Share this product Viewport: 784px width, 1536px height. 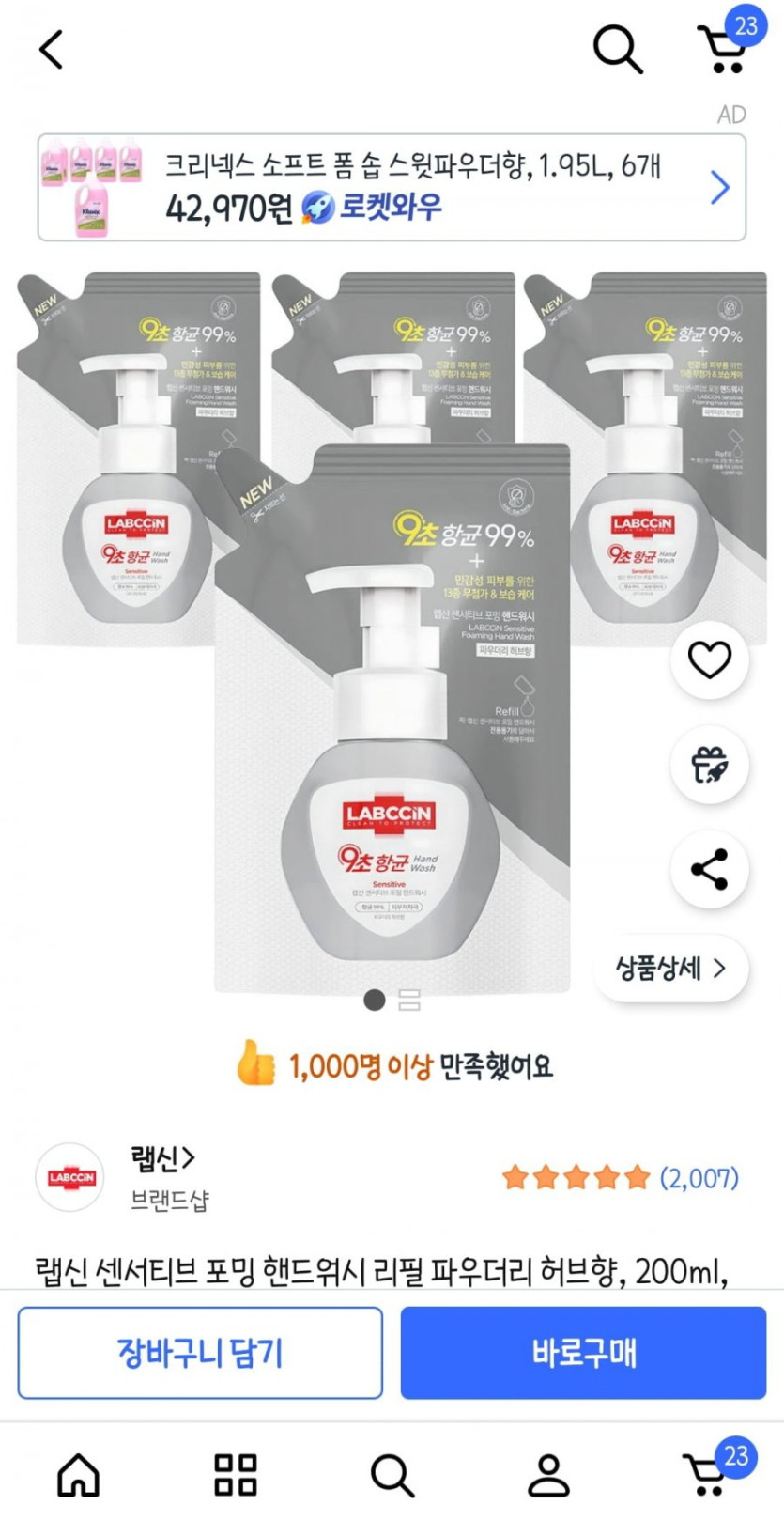[x=709, y=869]
